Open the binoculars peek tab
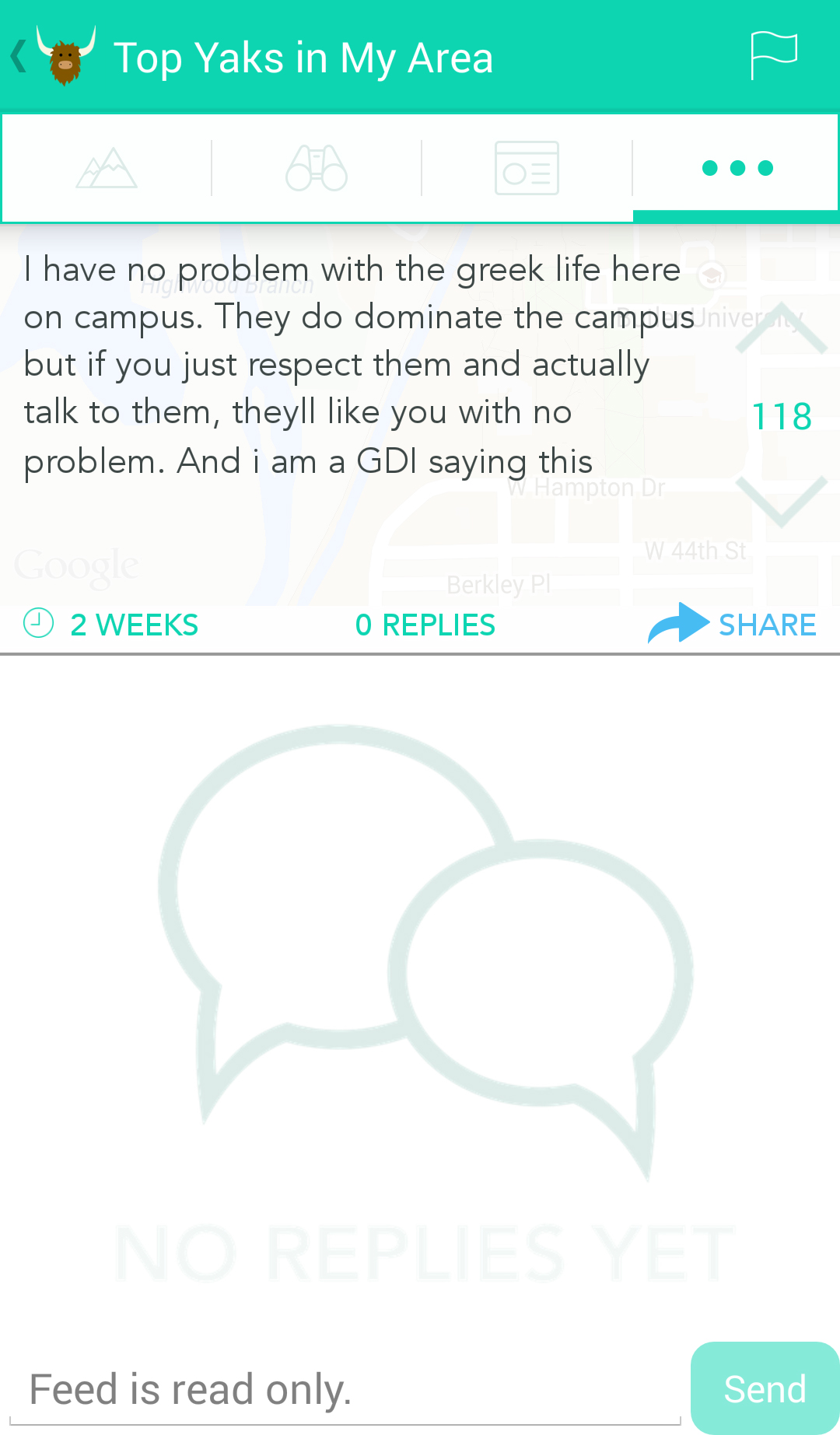The width and height of the screenshot is (840, 1435). [x=317, y=168]
